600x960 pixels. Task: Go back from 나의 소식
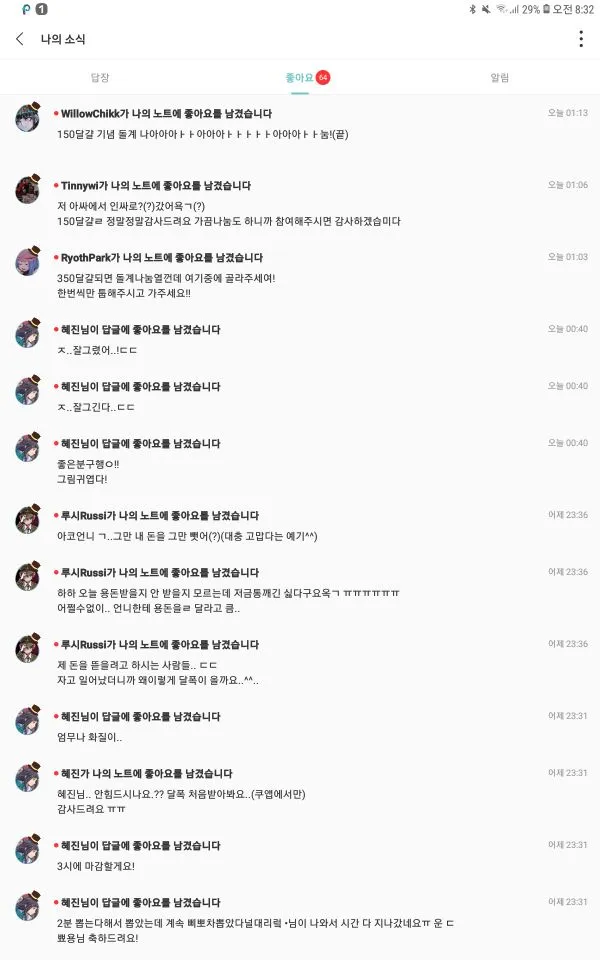20,39
